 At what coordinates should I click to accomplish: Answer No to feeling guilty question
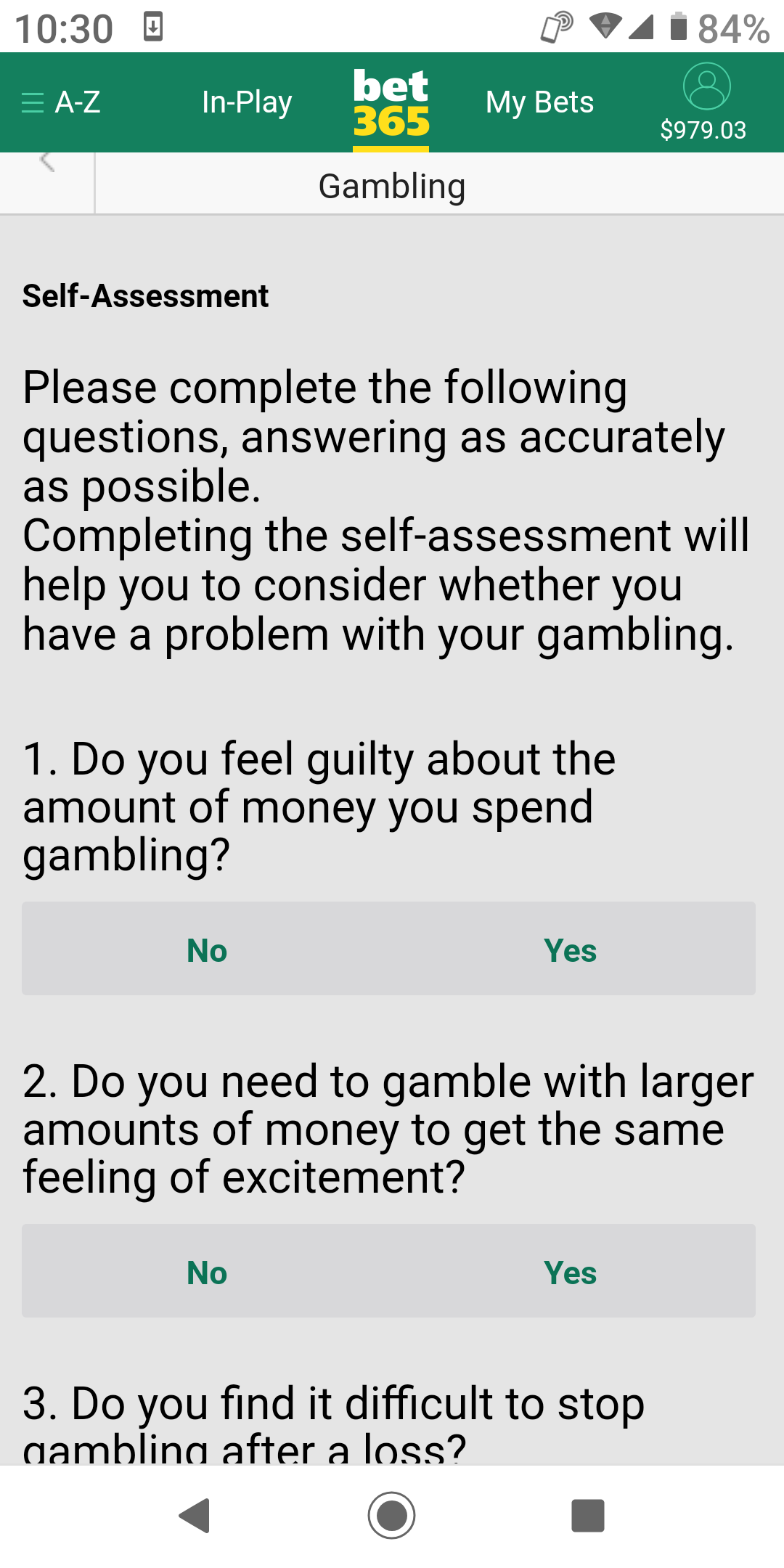[207, 950]
